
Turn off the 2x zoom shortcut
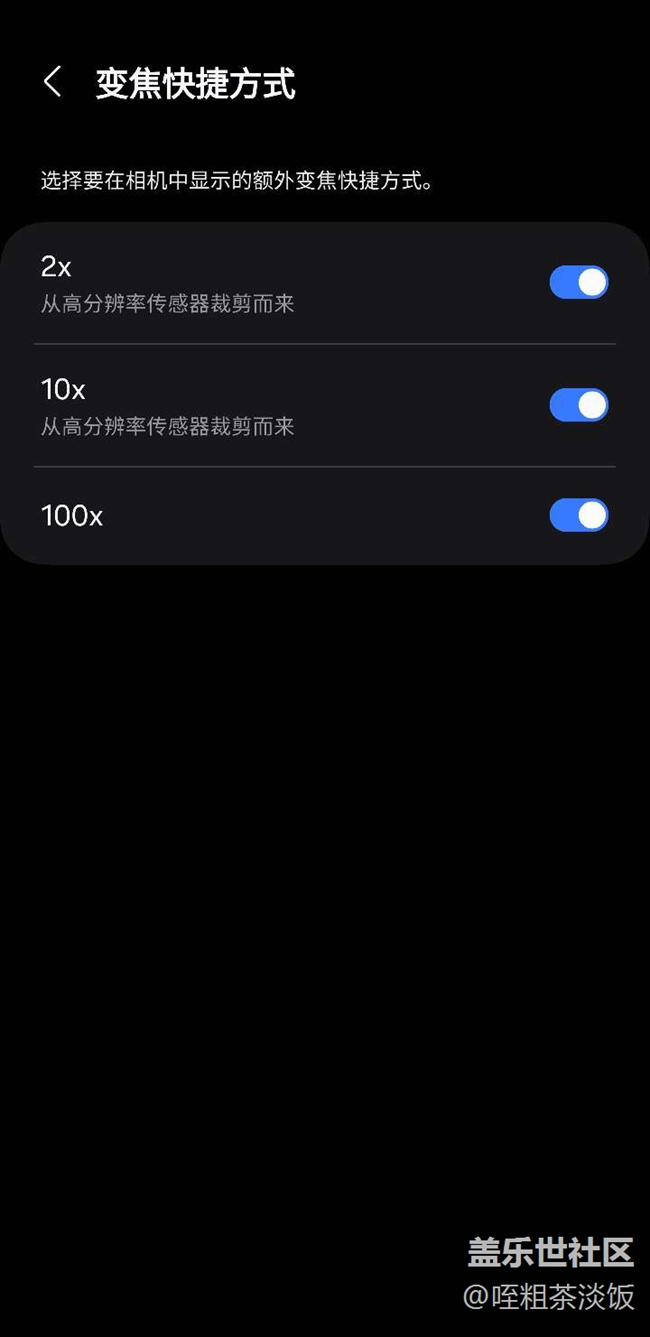coord(579,283)
